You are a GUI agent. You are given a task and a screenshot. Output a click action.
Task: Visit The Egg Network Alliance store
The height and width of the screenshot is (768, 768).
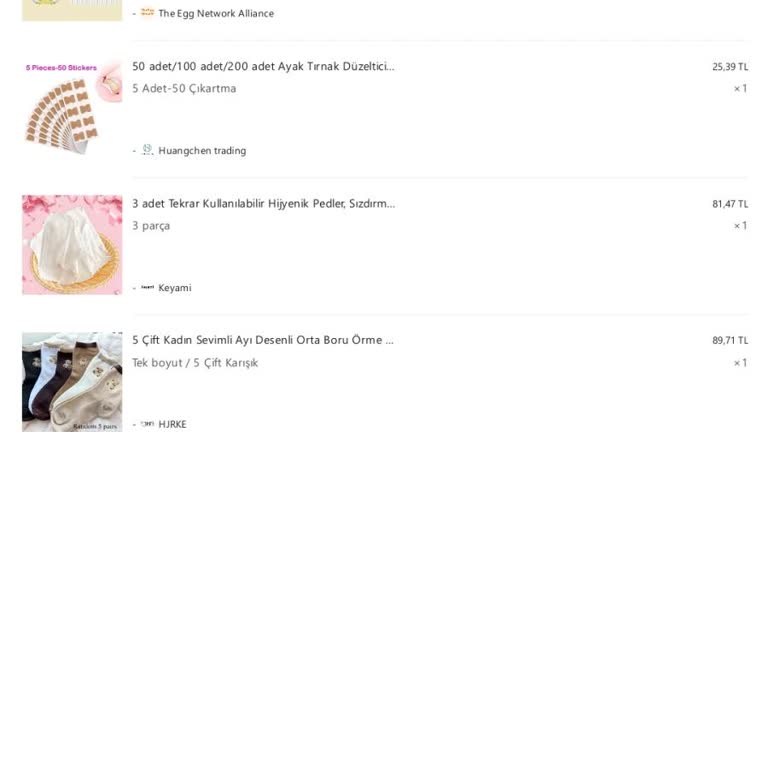(x=215, y=14)
